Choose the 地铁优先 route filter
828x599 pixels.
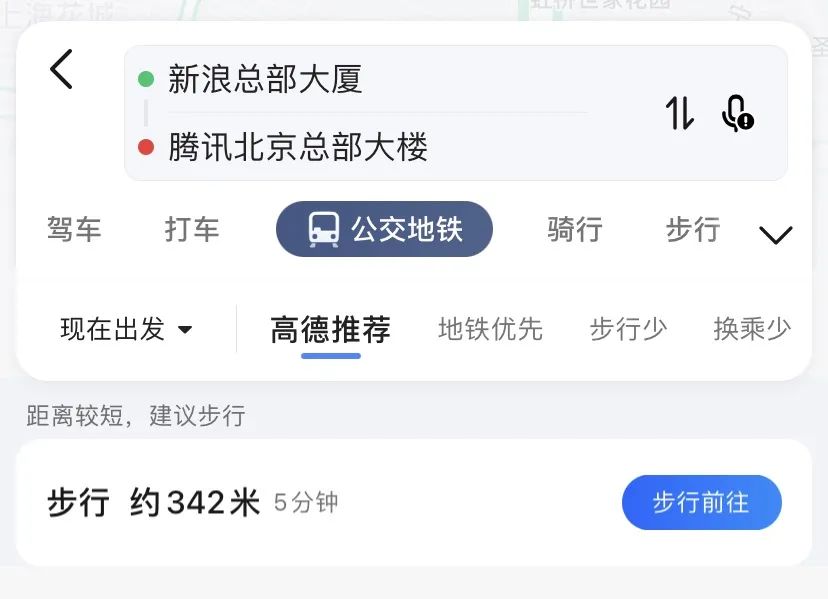pos(490,329)
